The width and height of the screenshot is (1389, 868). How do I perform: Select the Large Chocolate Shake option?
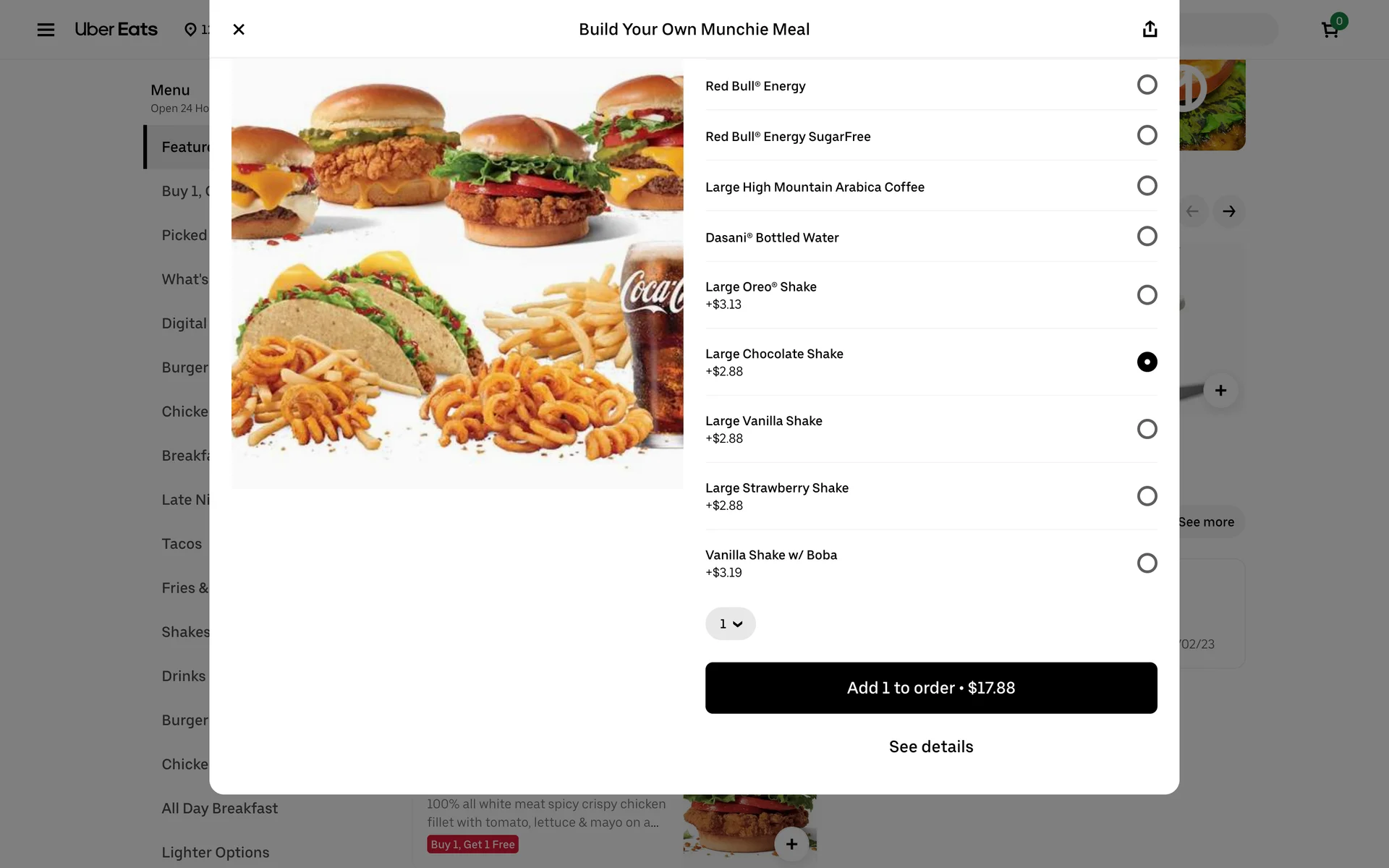coord(1147,362)
